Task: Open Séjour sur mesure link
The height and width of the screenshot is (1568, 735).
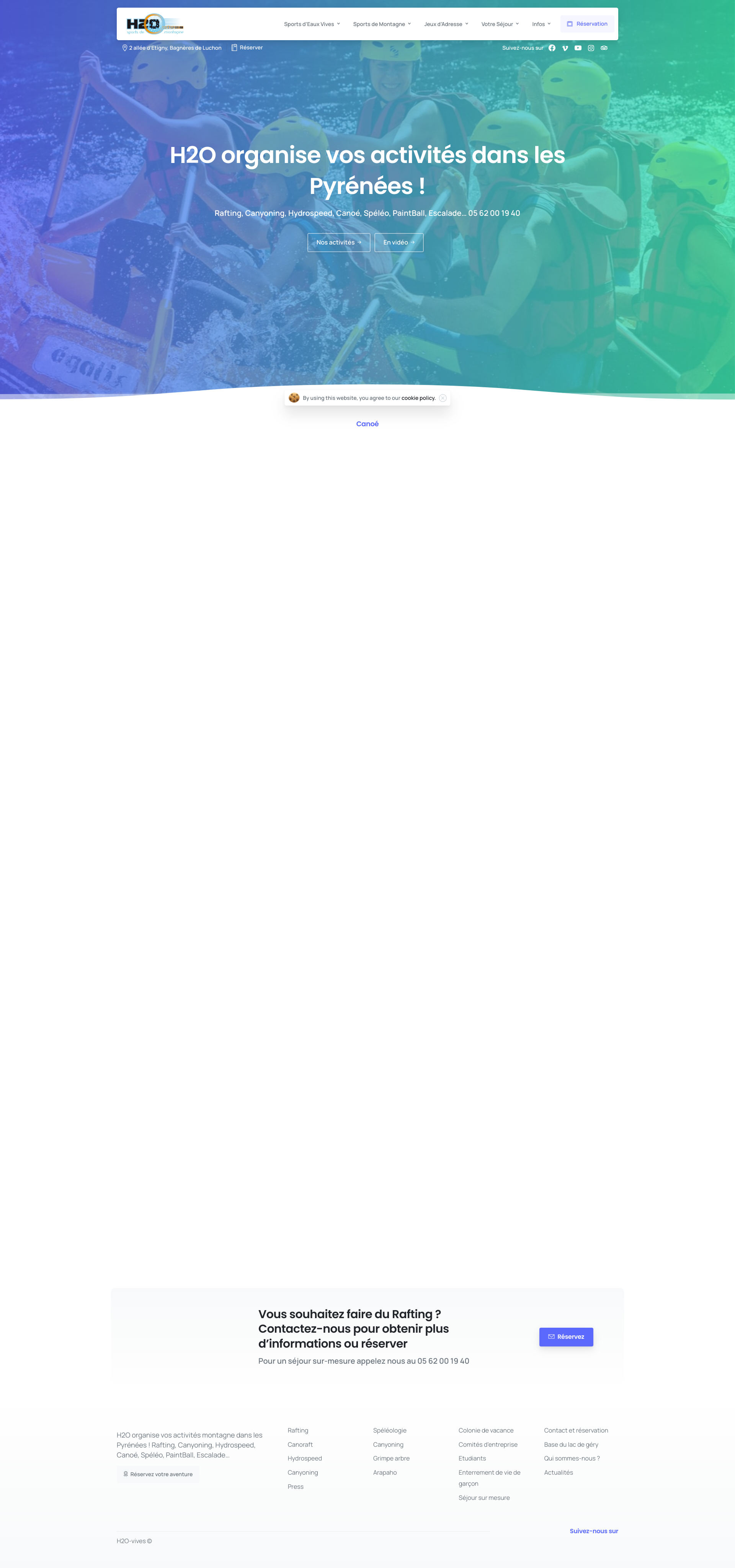Action: (x=484, y=1498)
